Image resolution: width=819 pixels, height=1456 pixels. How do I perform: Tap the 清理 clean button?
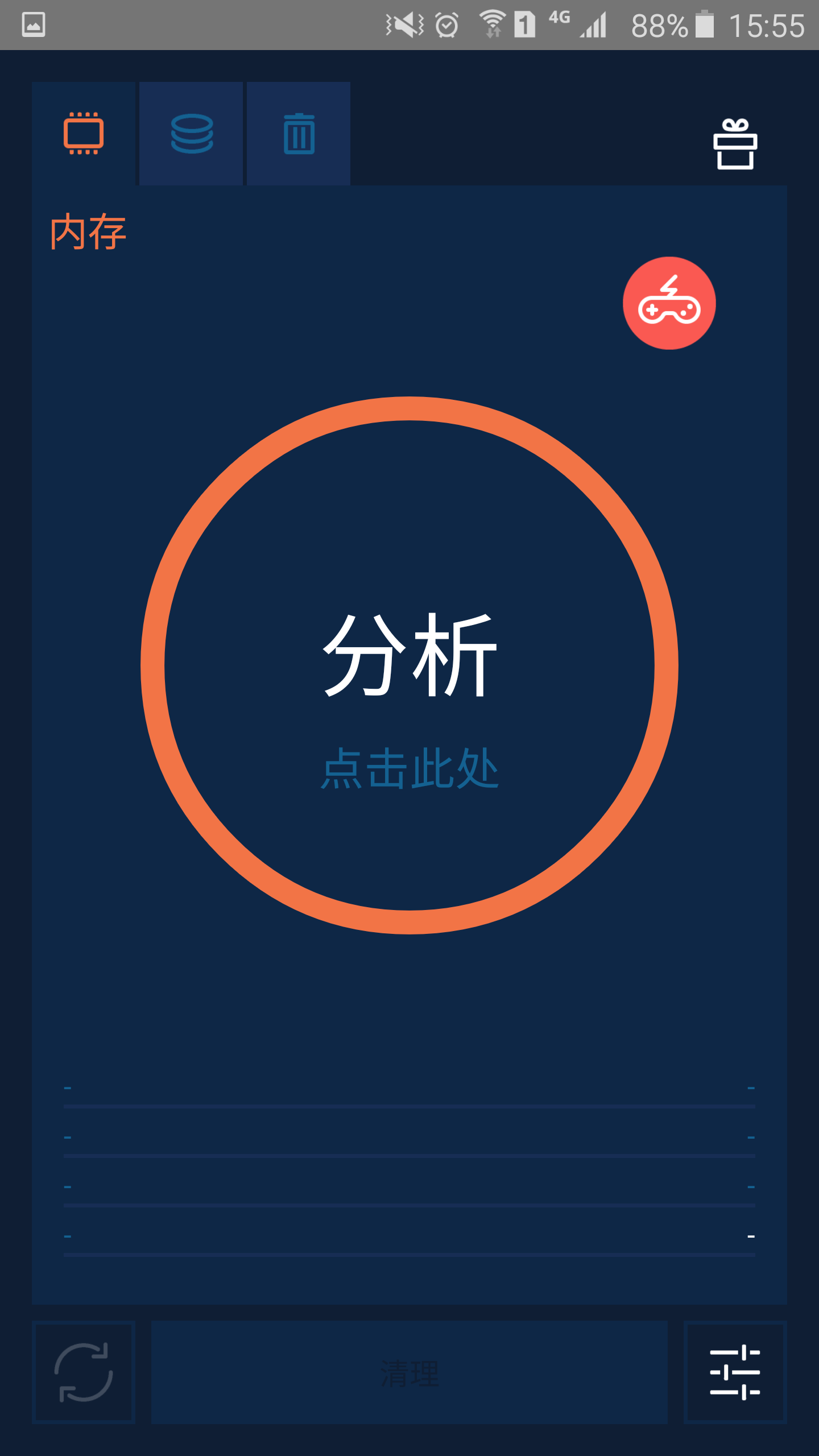tap(409, 1372)
